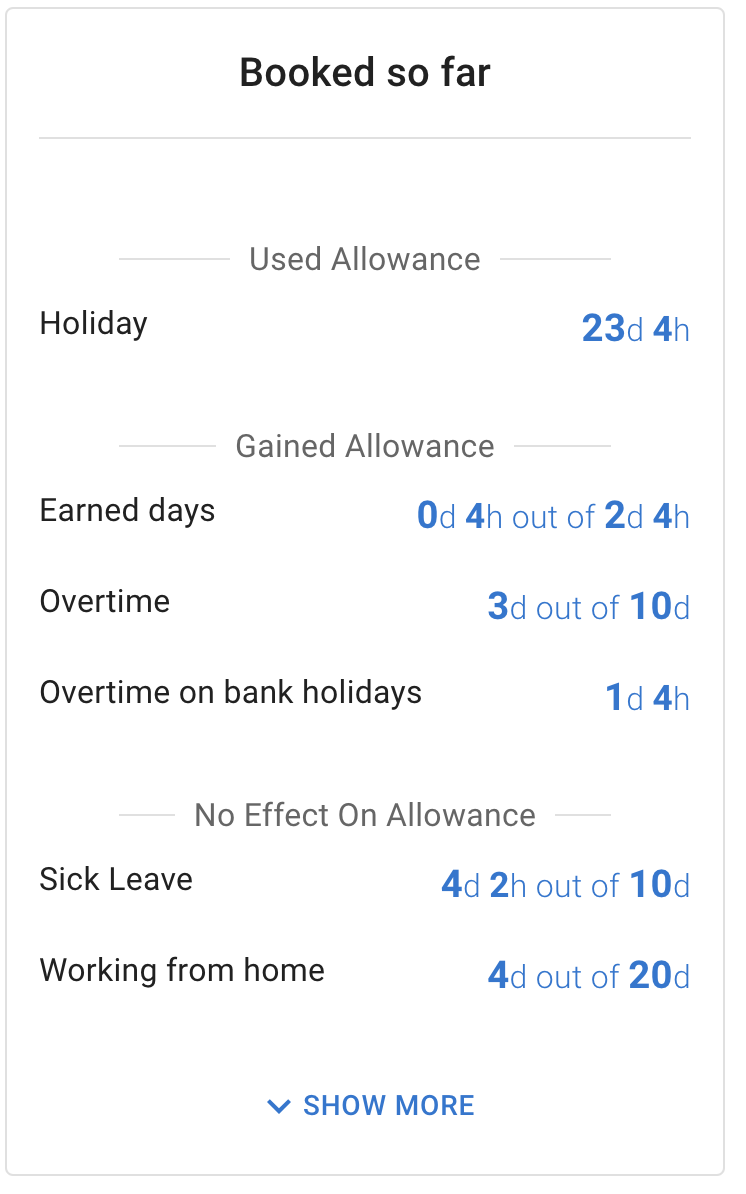Select the Holiday allowance row
746x1194 pixels.
coord(93,323)
